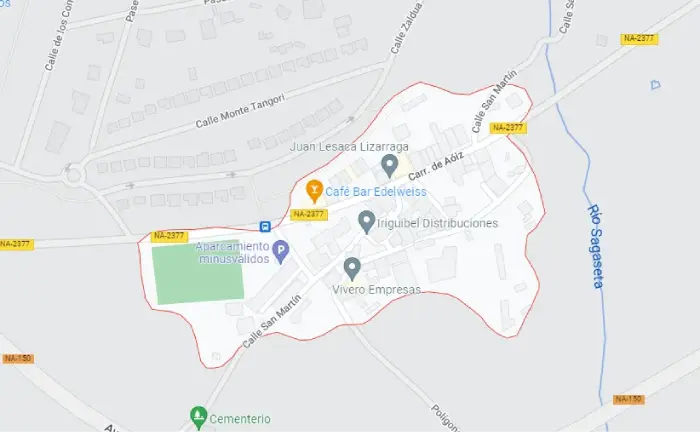Select the Juan Lesaca Lizarraga pin
The width and height of the screenshot is (700, 432).
[x=390, y=165]
